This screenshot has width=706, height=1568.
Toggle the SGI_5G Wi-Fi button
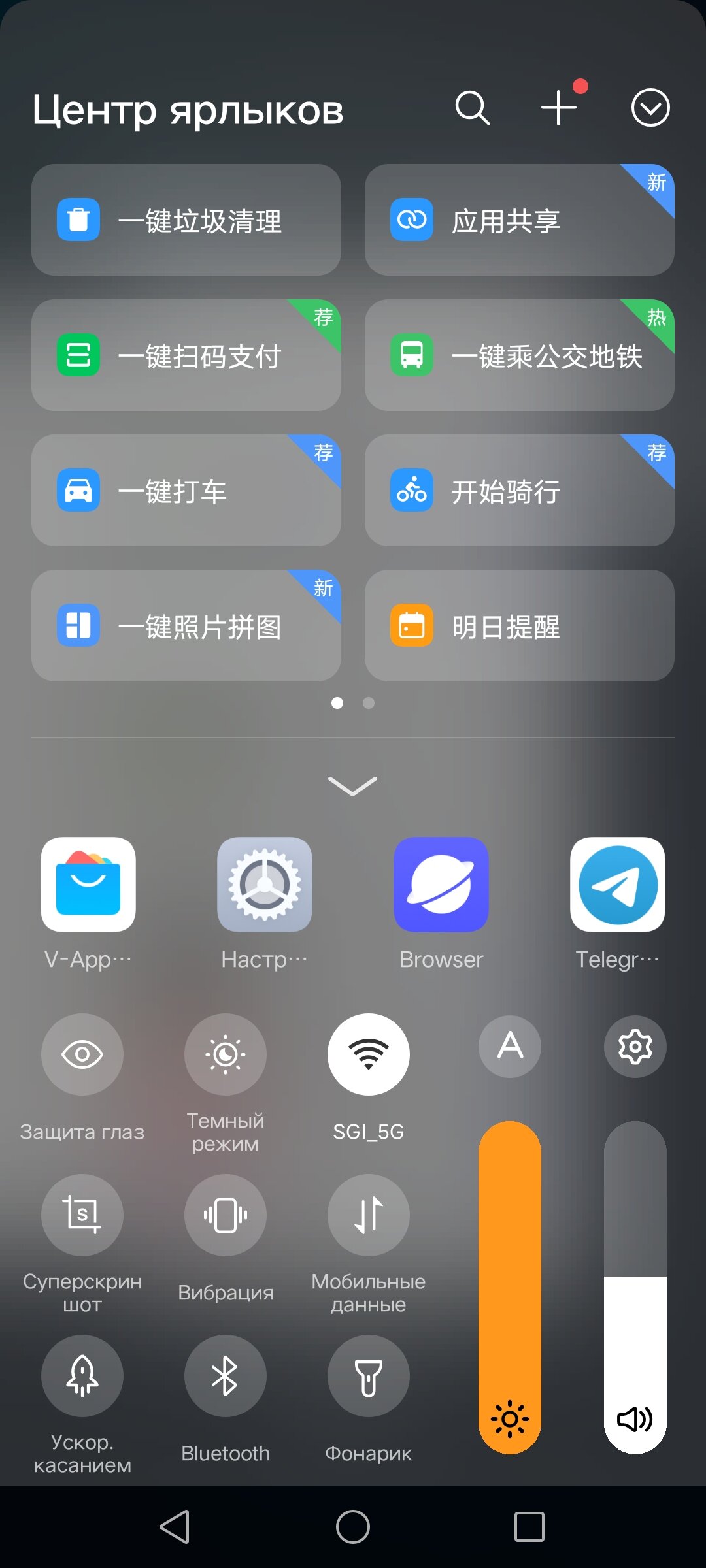click(369, 1054)
